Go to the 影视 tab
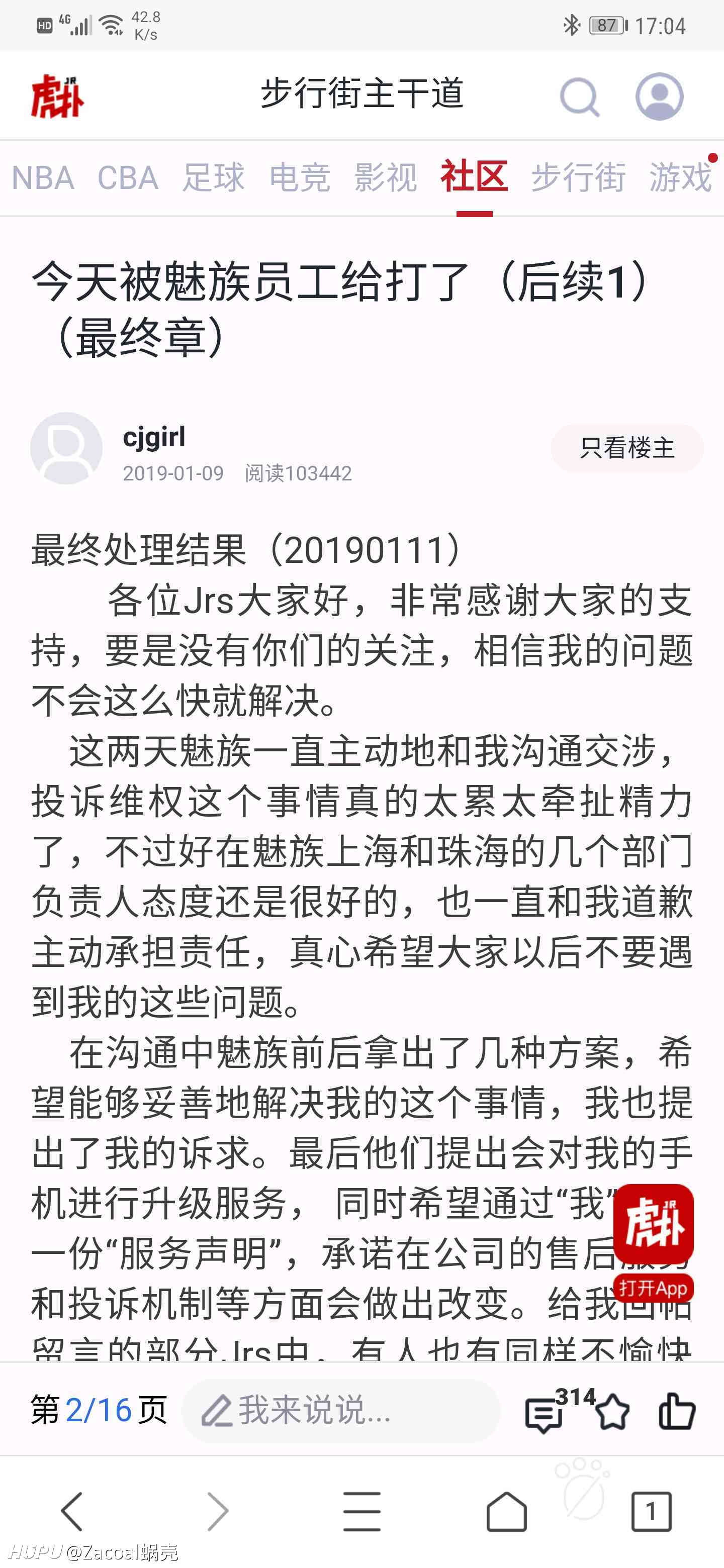 [386, 178]
